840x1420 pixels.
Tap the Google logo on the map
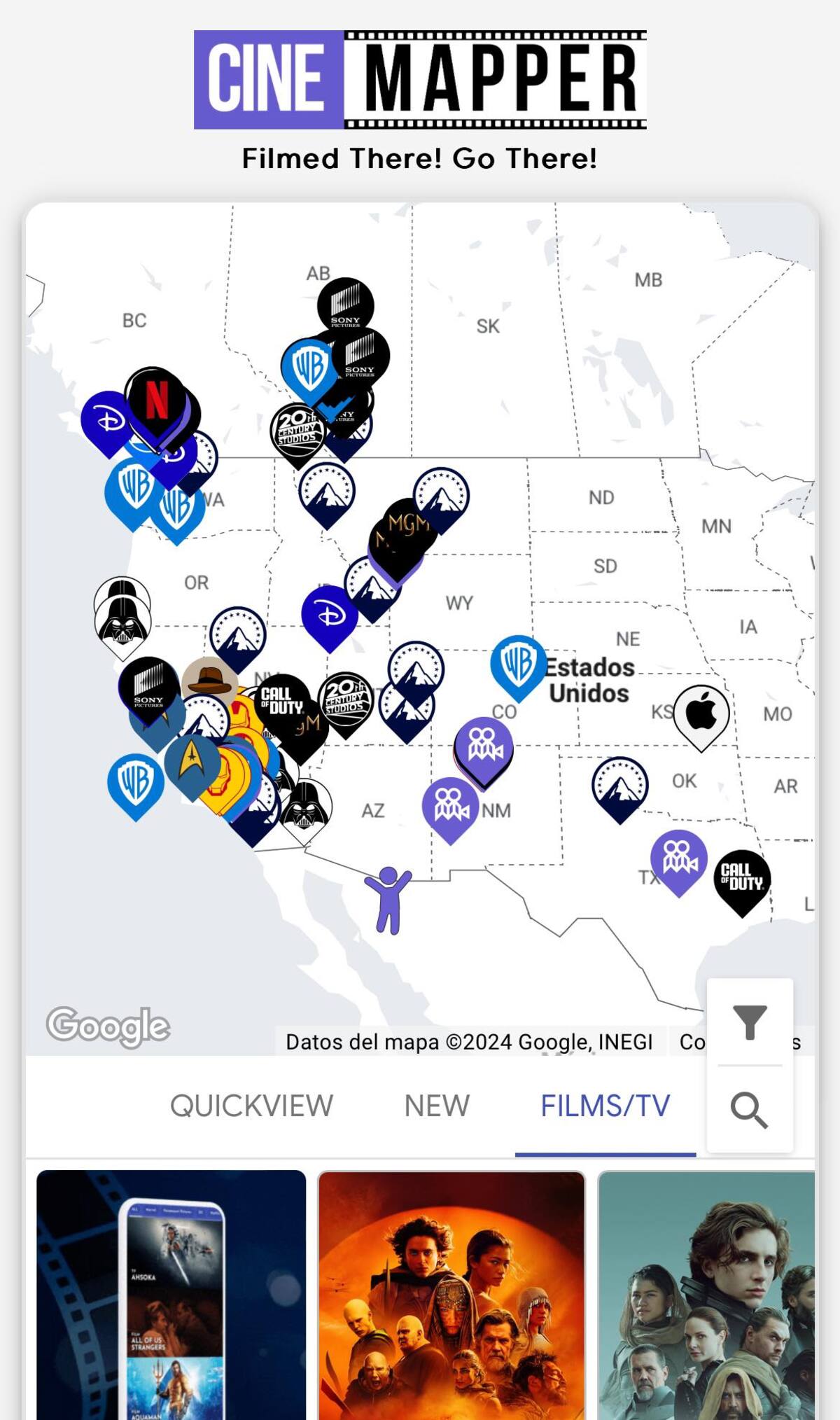(108, 1026)
